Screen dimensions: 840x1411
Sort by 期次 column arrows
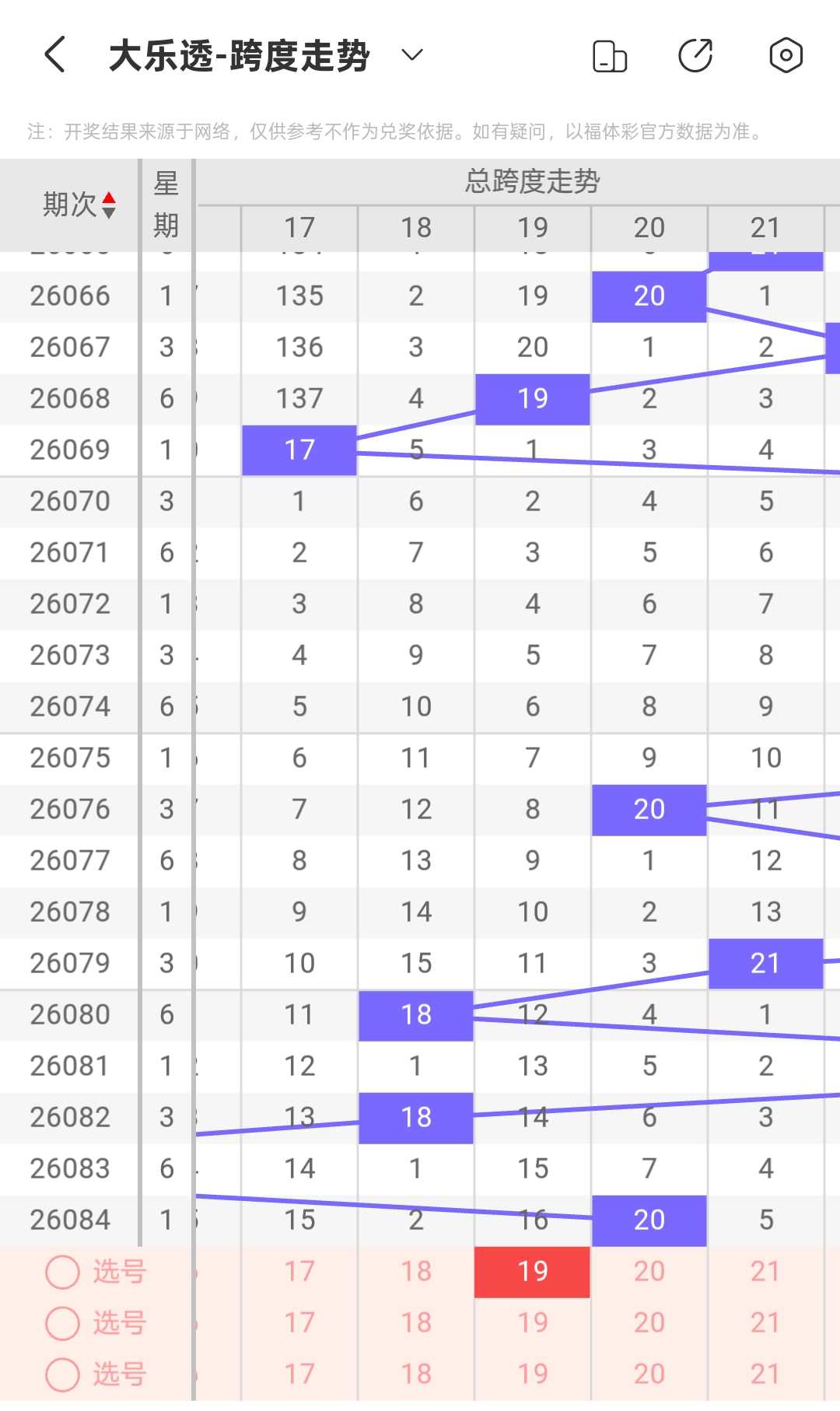pyautogui.click(x=109, y=205)
